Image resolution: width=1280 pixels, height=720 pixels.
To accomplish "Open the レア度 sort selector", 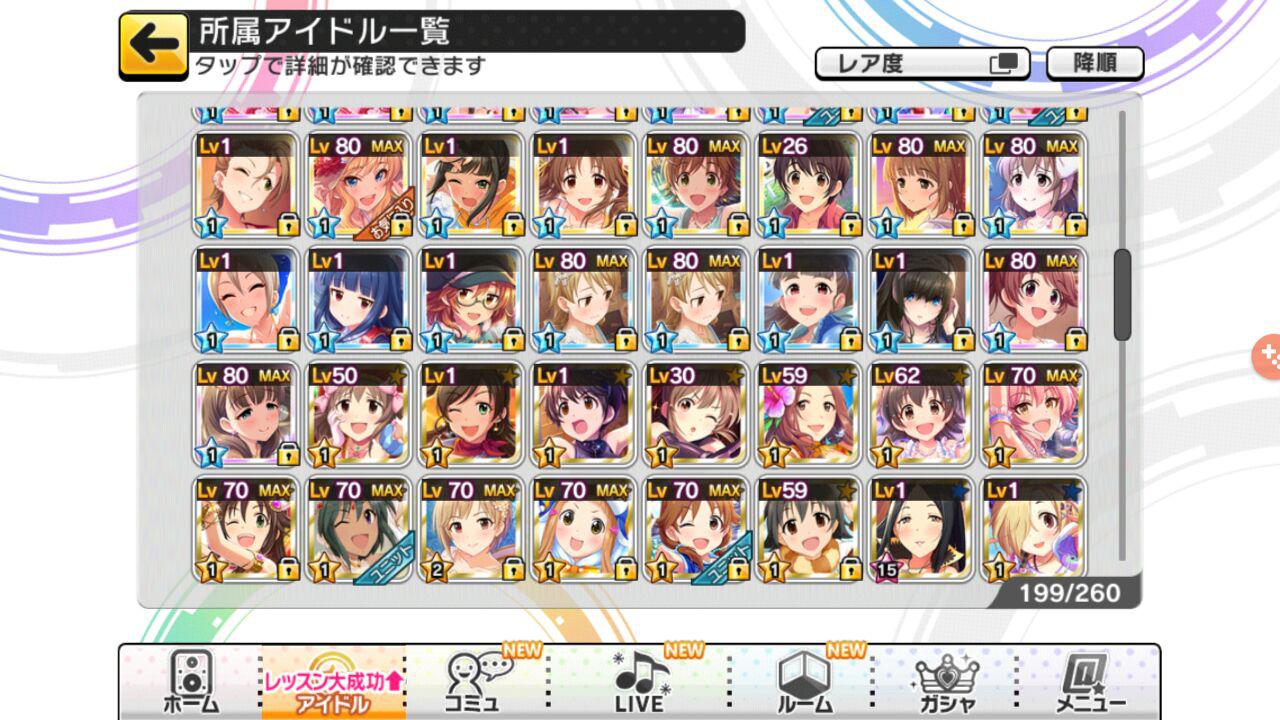I will pyautogui.click(x=922, y=64).
